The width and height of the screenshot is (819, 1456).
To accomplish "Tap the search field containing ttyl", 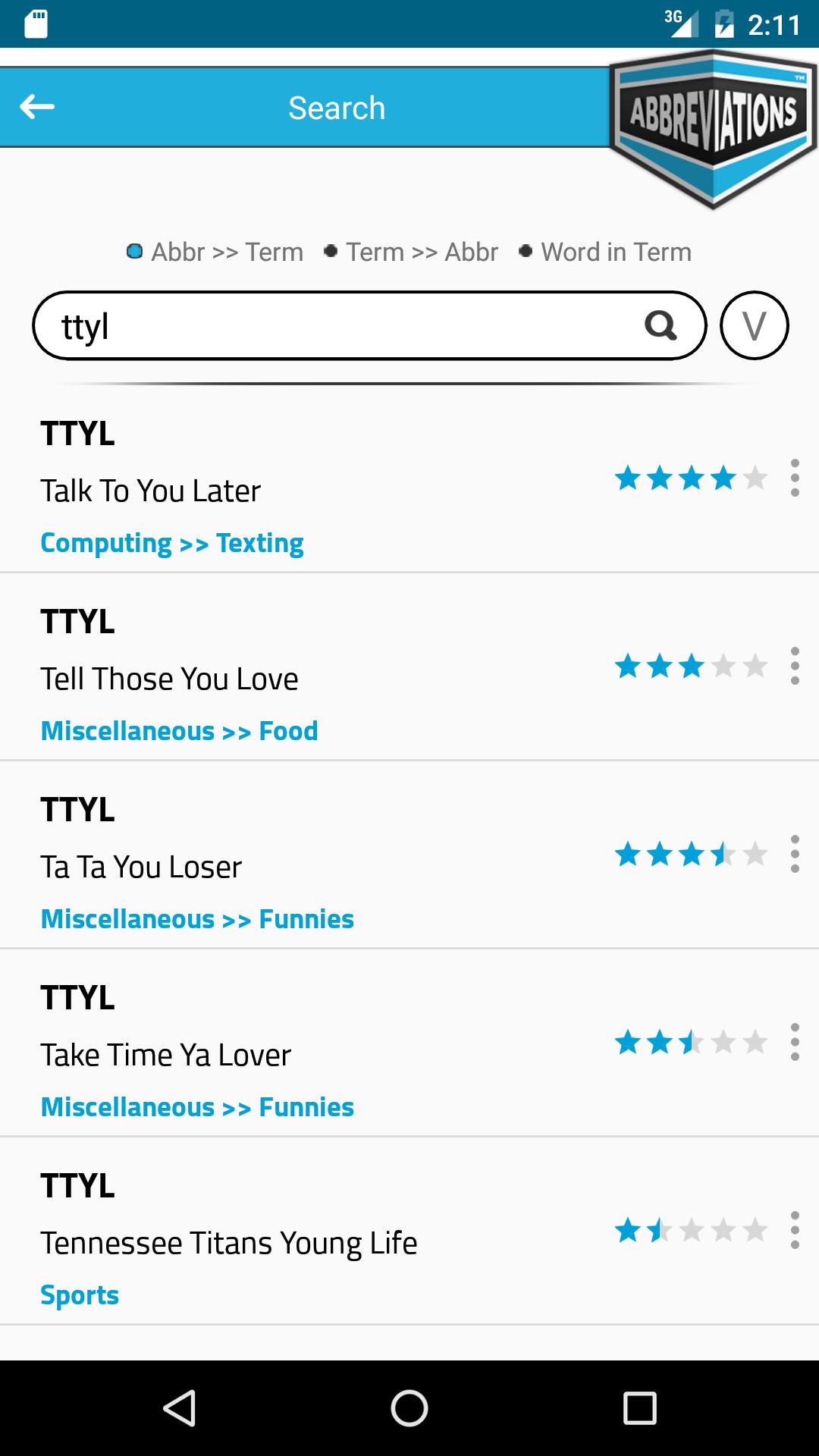I will (369, 325).
